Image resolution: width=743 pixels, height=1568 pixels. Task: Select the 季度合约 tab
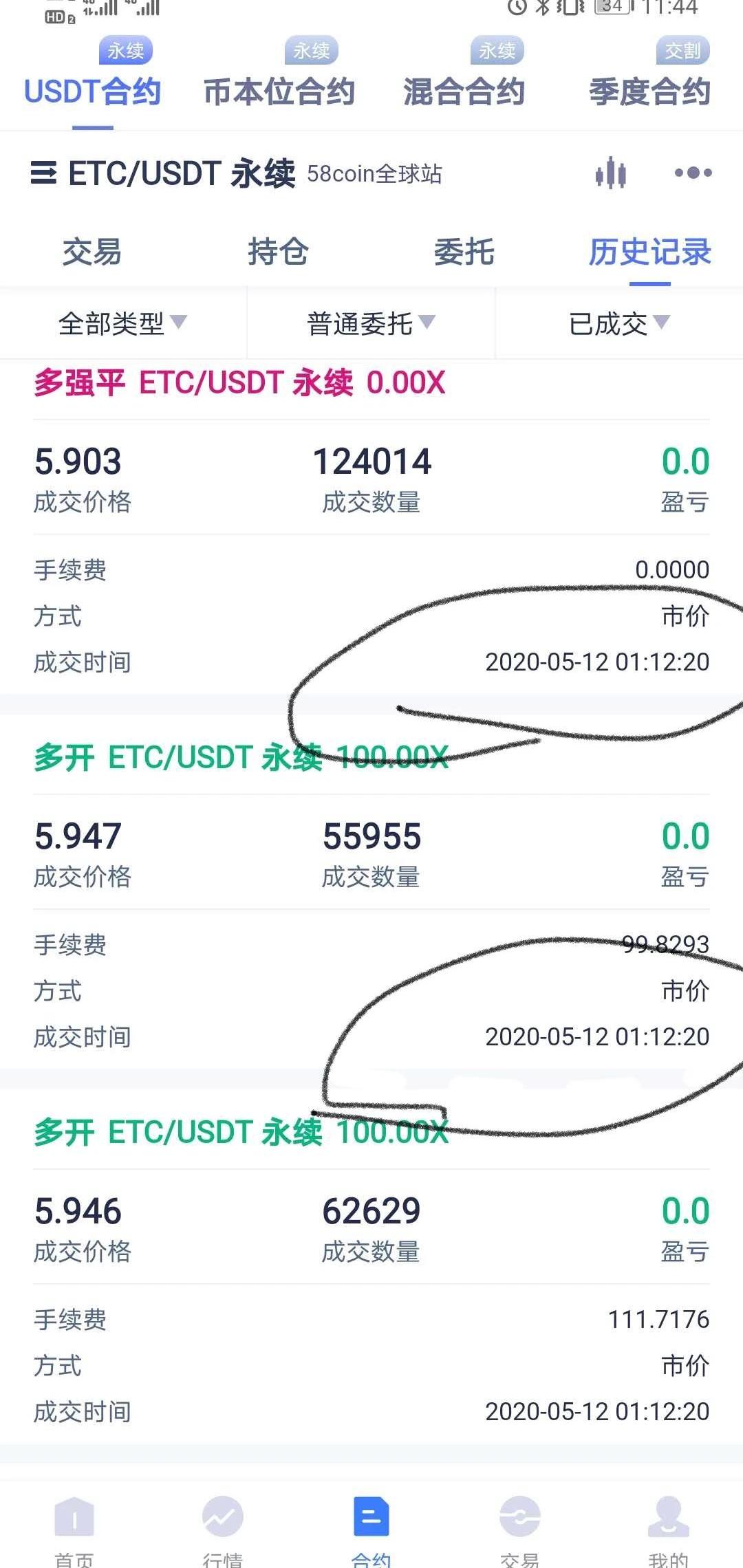click(x=649, y=91)
